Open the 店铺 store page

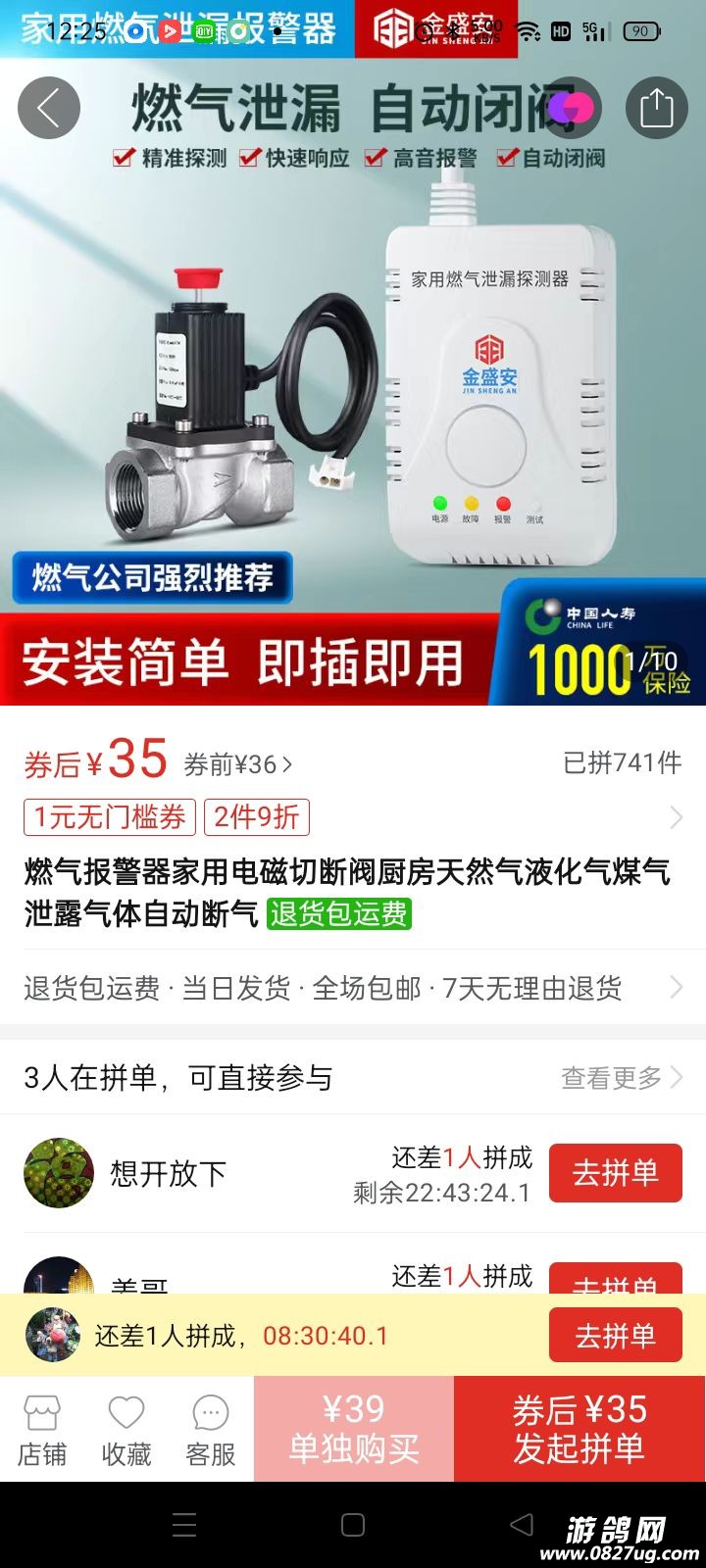42,1431
